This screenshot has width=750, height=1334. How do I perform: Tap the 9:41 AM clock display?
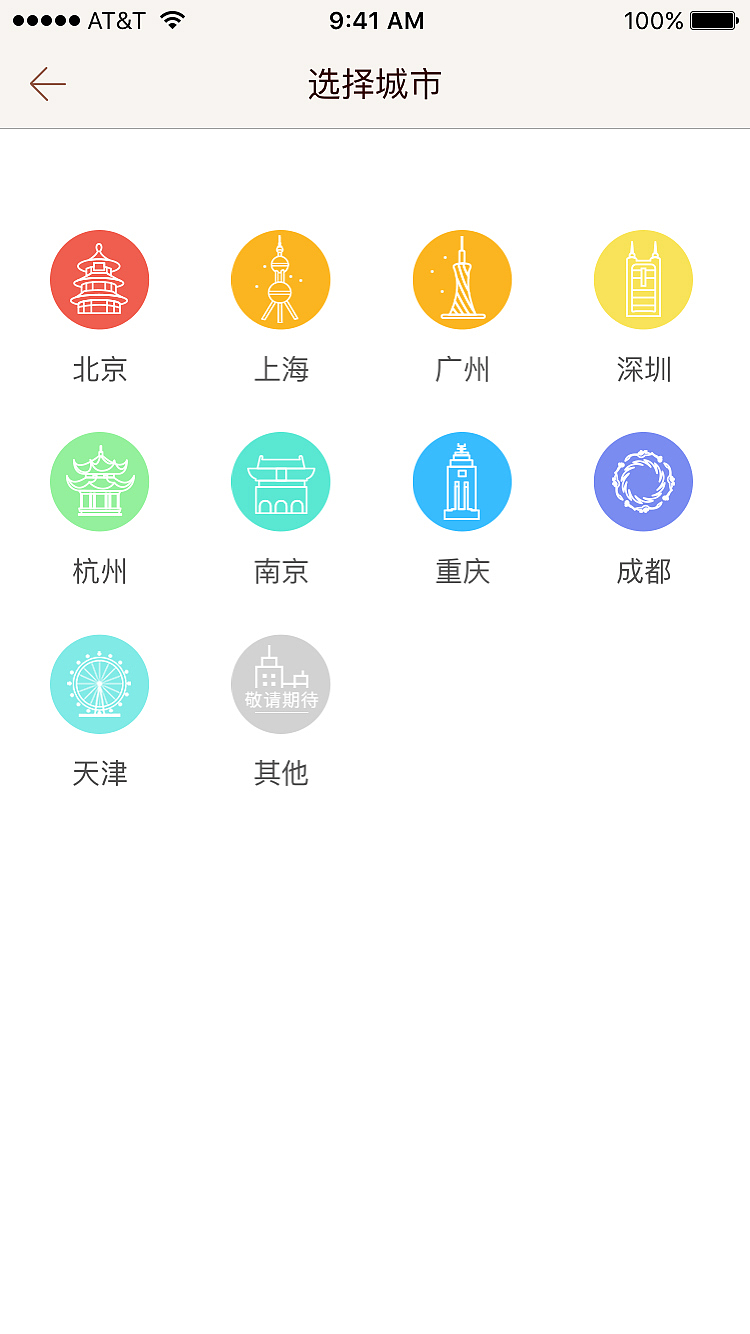click(375, 19)
